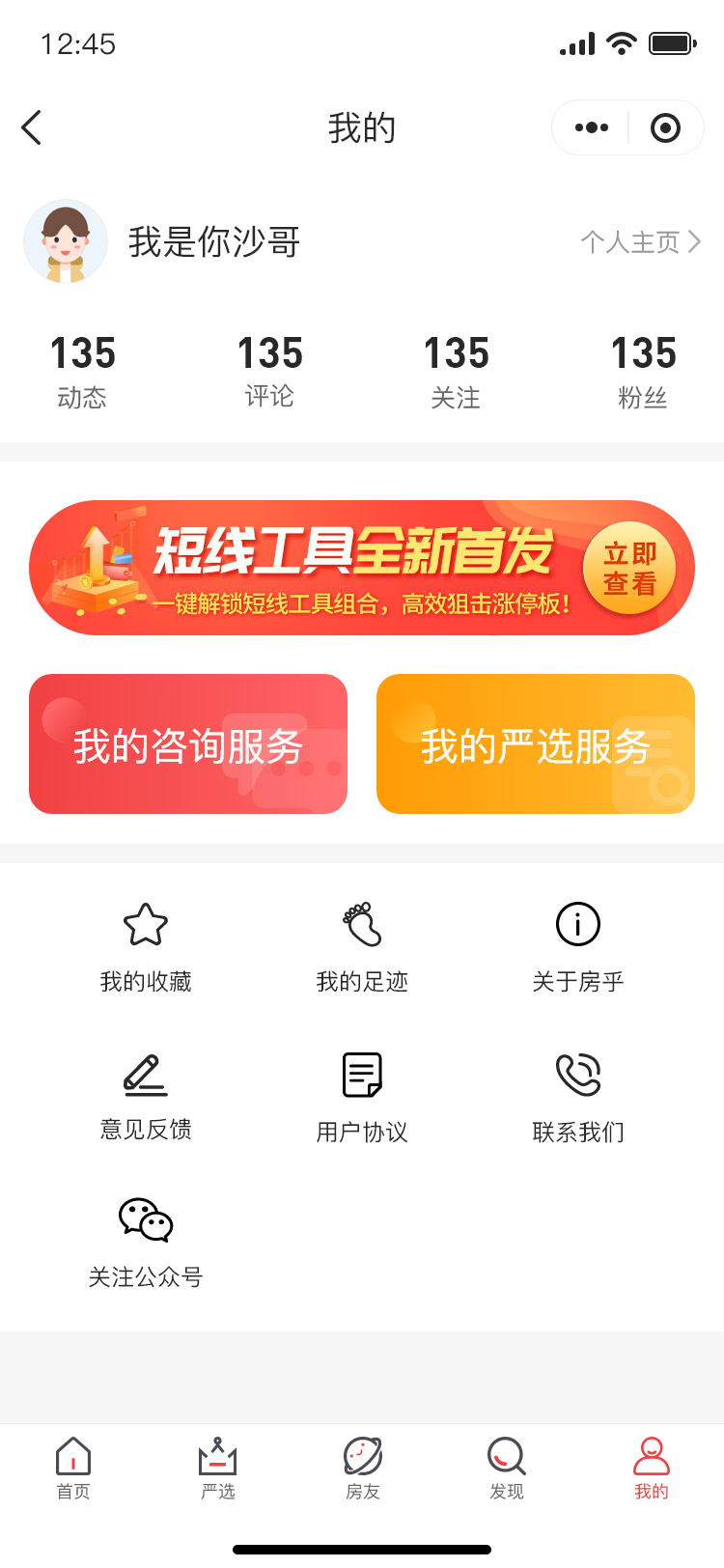
Task: Open 关注公众号 WeChat official account
Action: point(146,1244)
